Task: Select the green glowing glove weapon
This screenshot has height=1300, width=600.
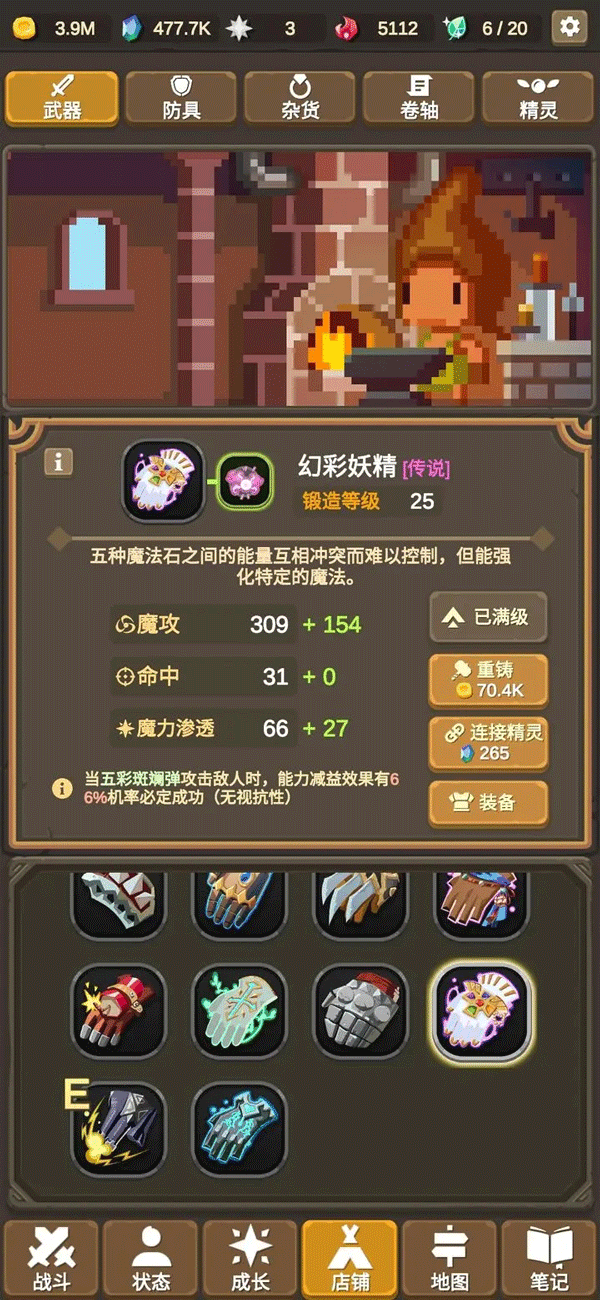Action: click(x=239, y=1011)
